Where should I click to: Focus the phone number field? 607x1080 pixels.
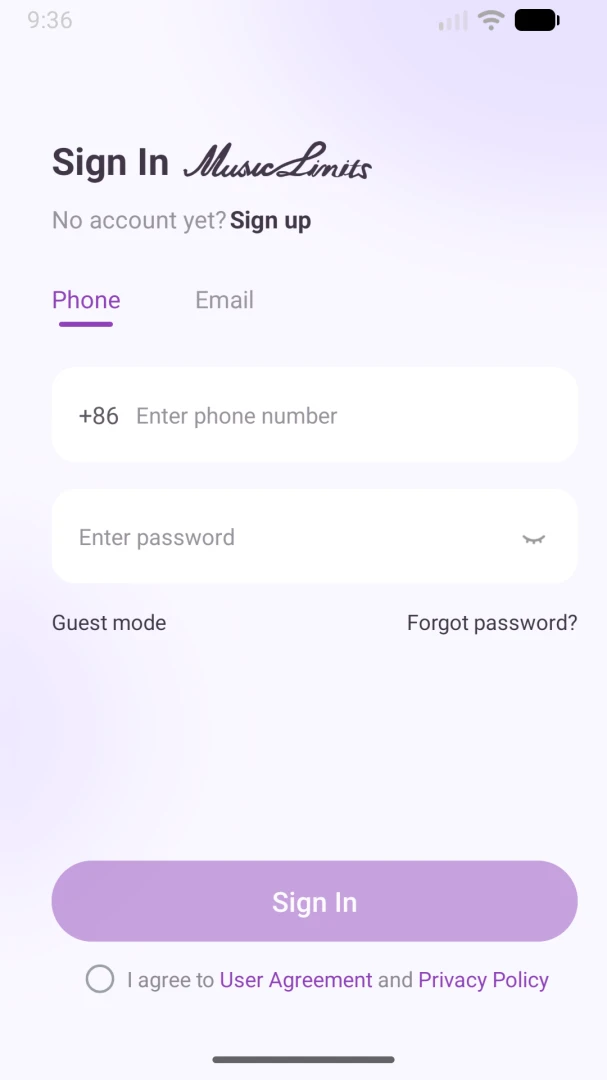(x=314, y=415)
